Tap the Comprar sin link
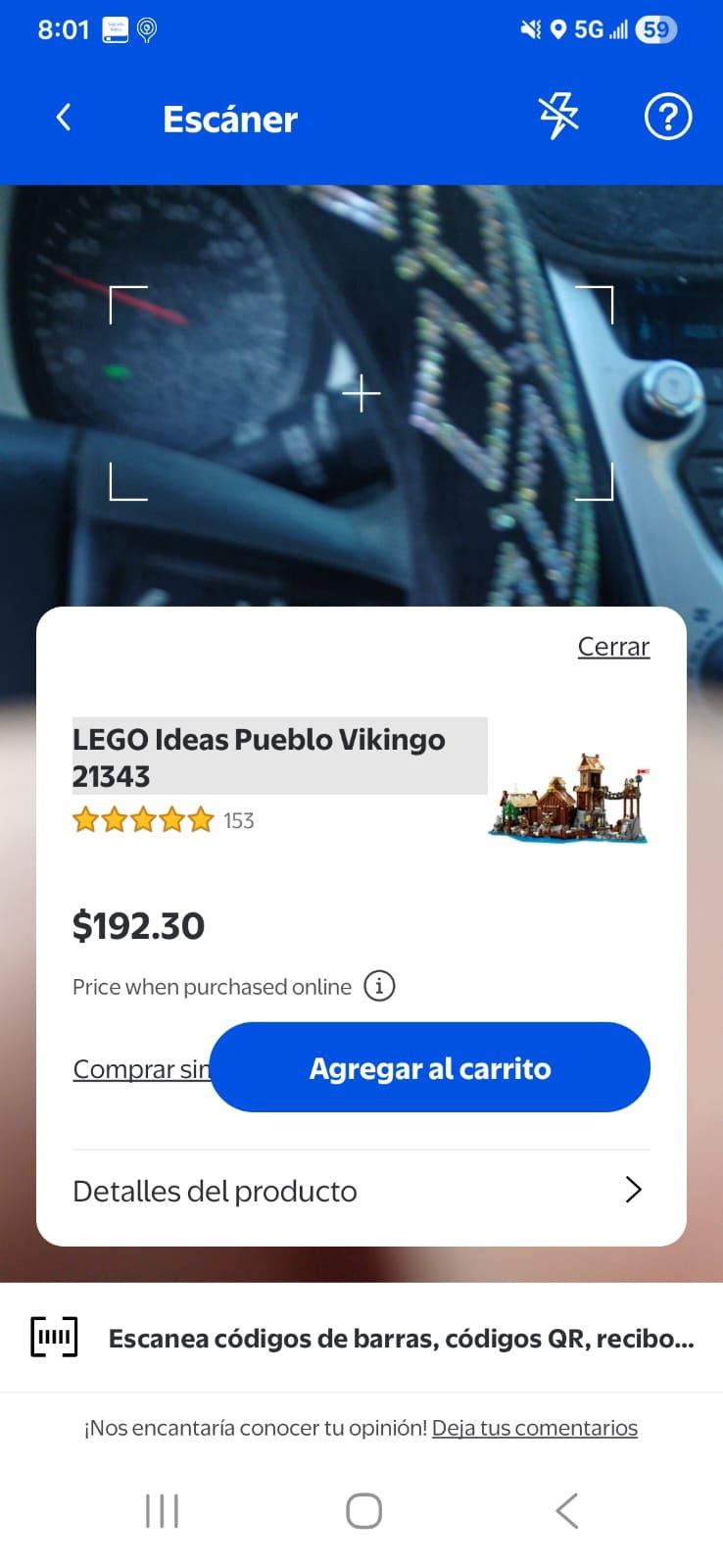 pyautogui.click(x=141, y=1068)
